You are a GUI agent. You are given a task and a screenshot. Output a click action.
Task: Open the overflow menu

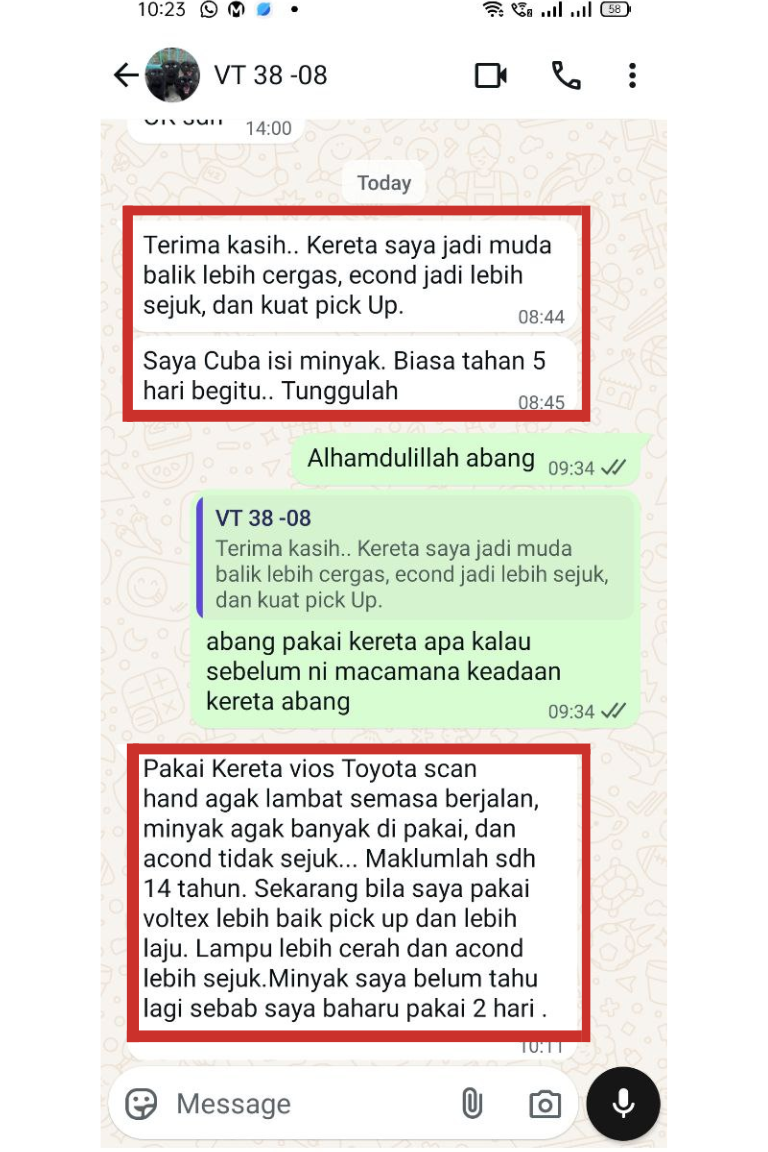632,76
